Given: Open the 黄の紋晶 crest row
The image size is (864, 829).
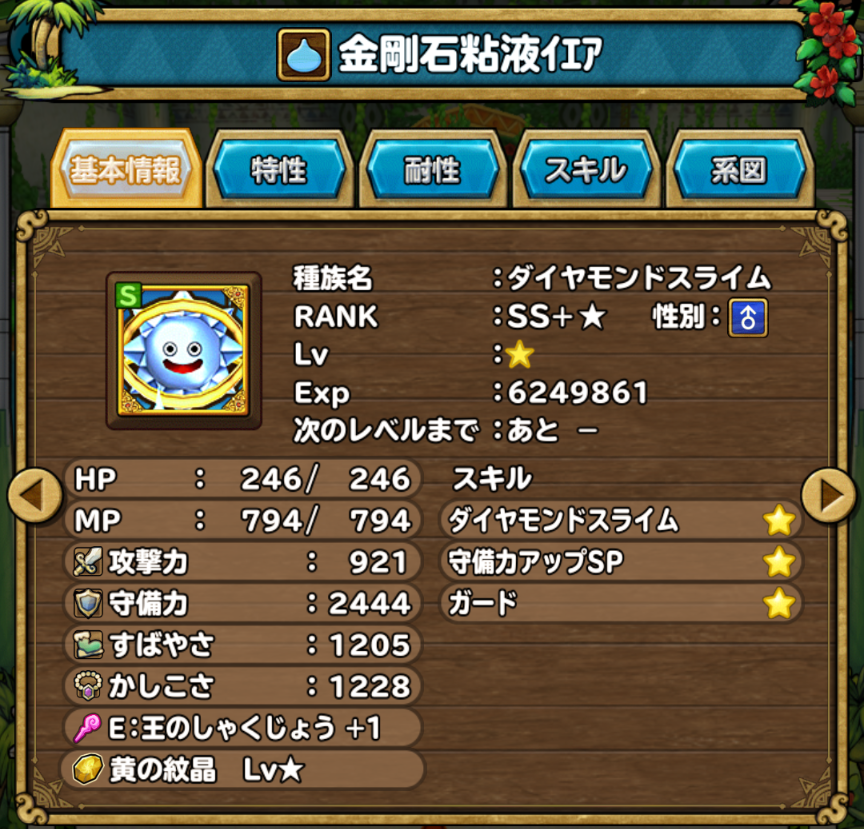Looking at the screenshot, I should click(243, 770).
